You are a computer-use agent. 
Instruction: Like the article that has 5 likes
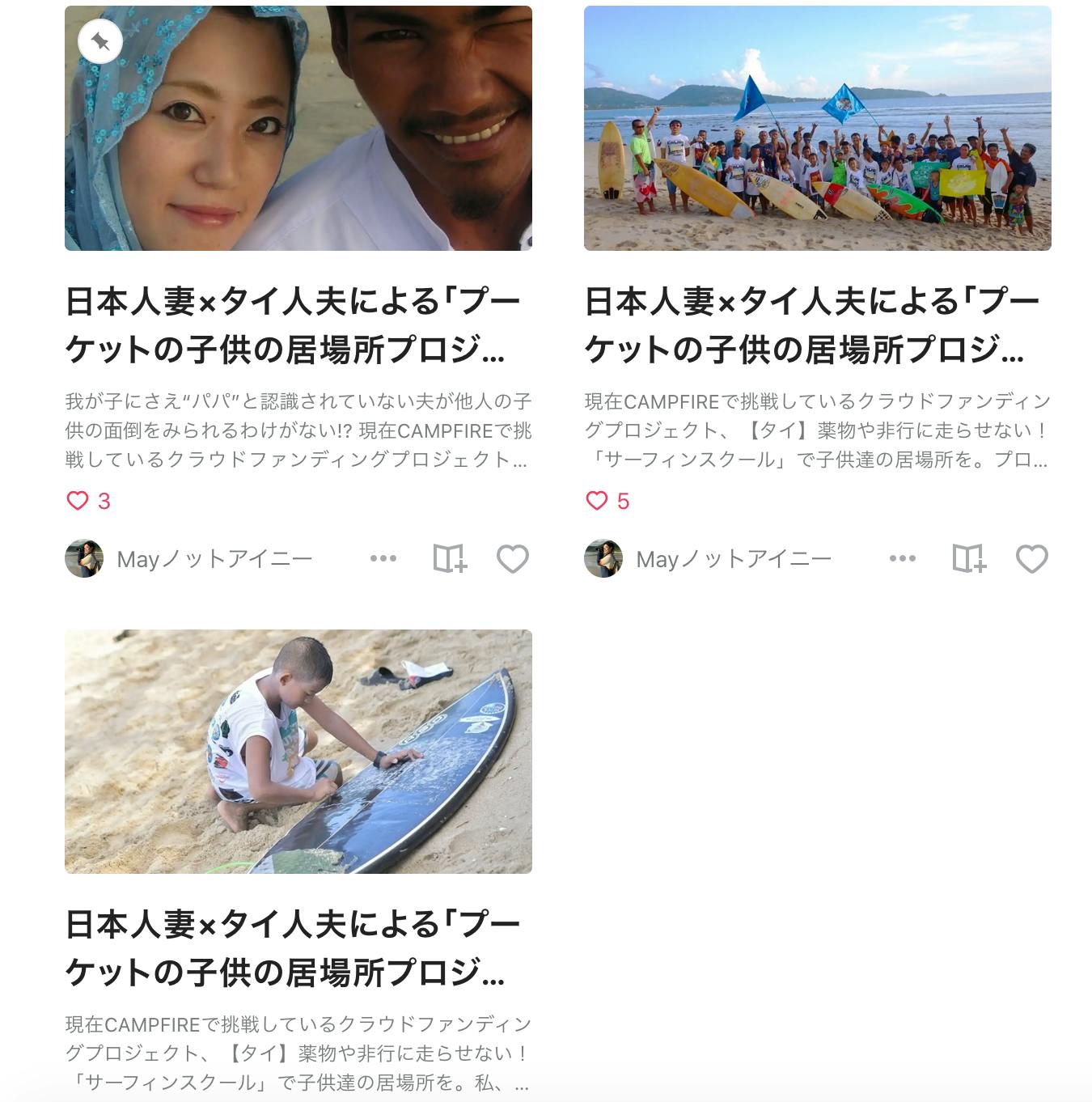pos(1032,558)
